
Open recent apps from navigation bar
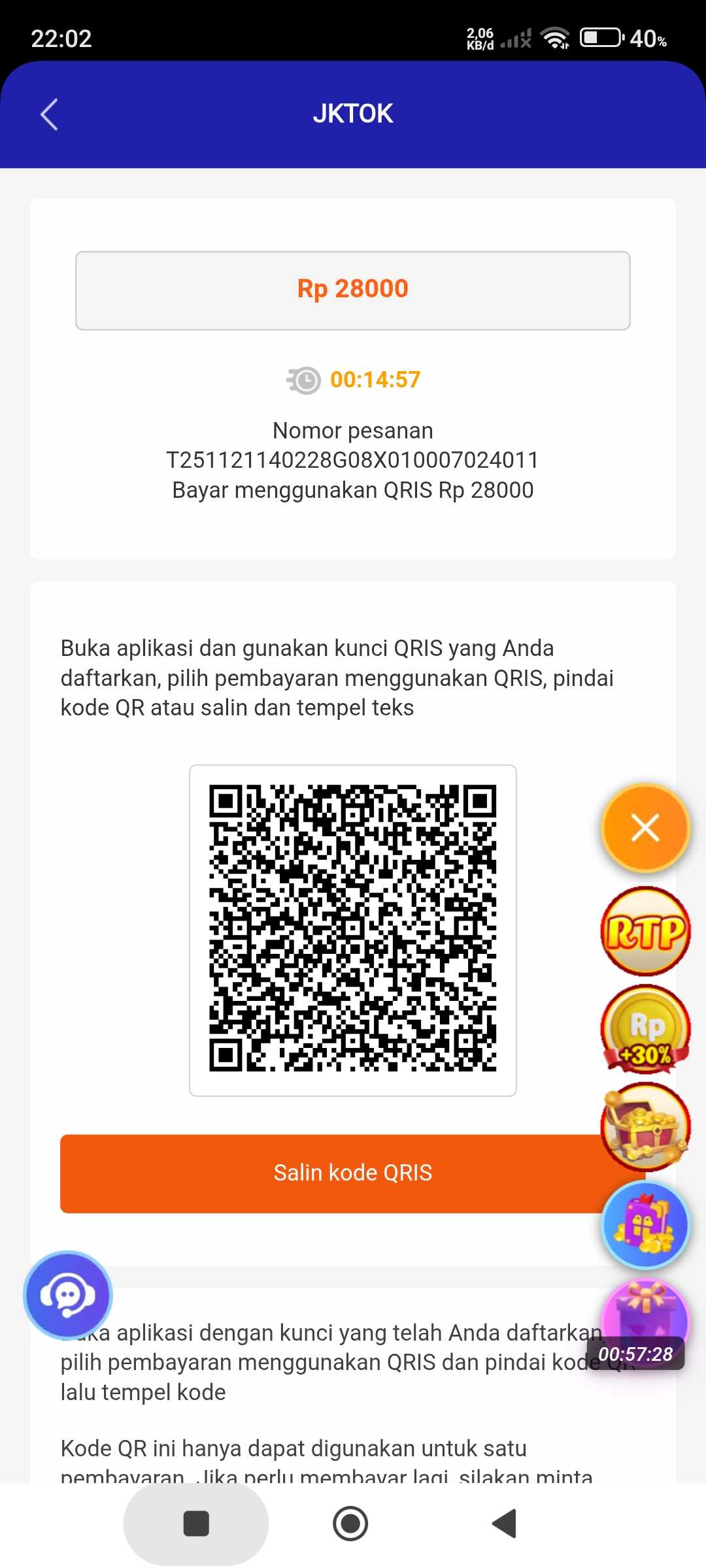[x=196, y=1524]
